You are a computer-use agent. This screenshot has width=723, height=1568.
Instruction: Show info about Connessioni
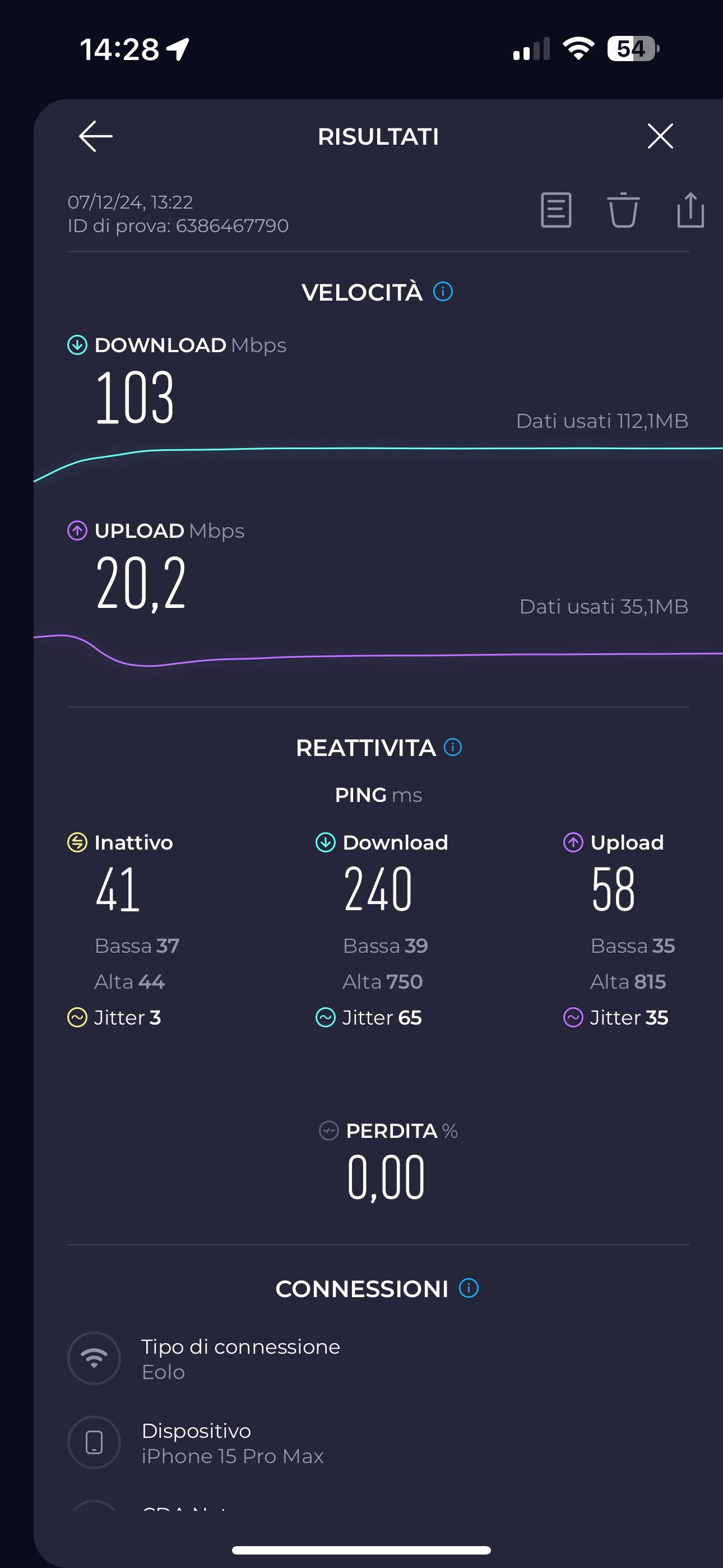click(469, 1288)
